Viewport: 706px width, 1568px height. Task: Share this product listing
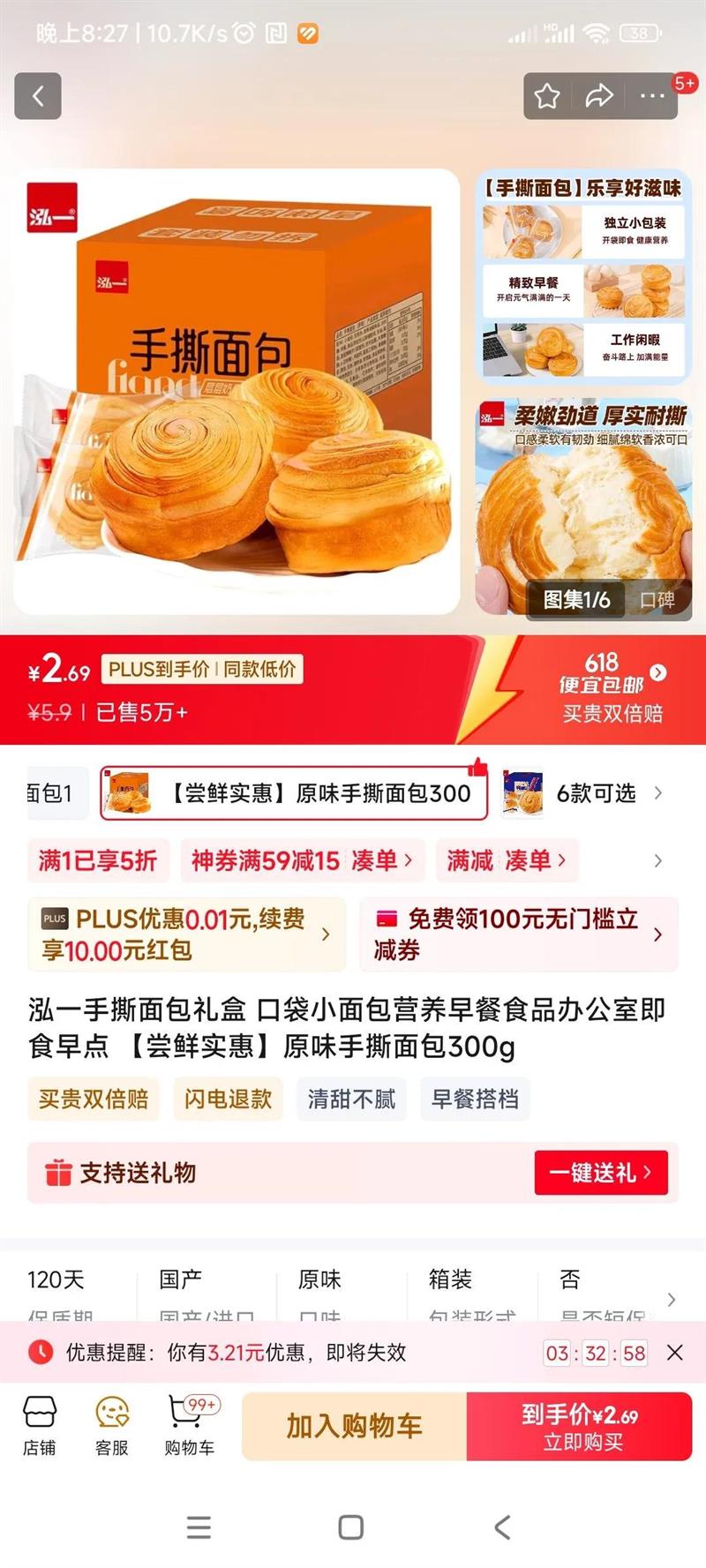(599, 96)
